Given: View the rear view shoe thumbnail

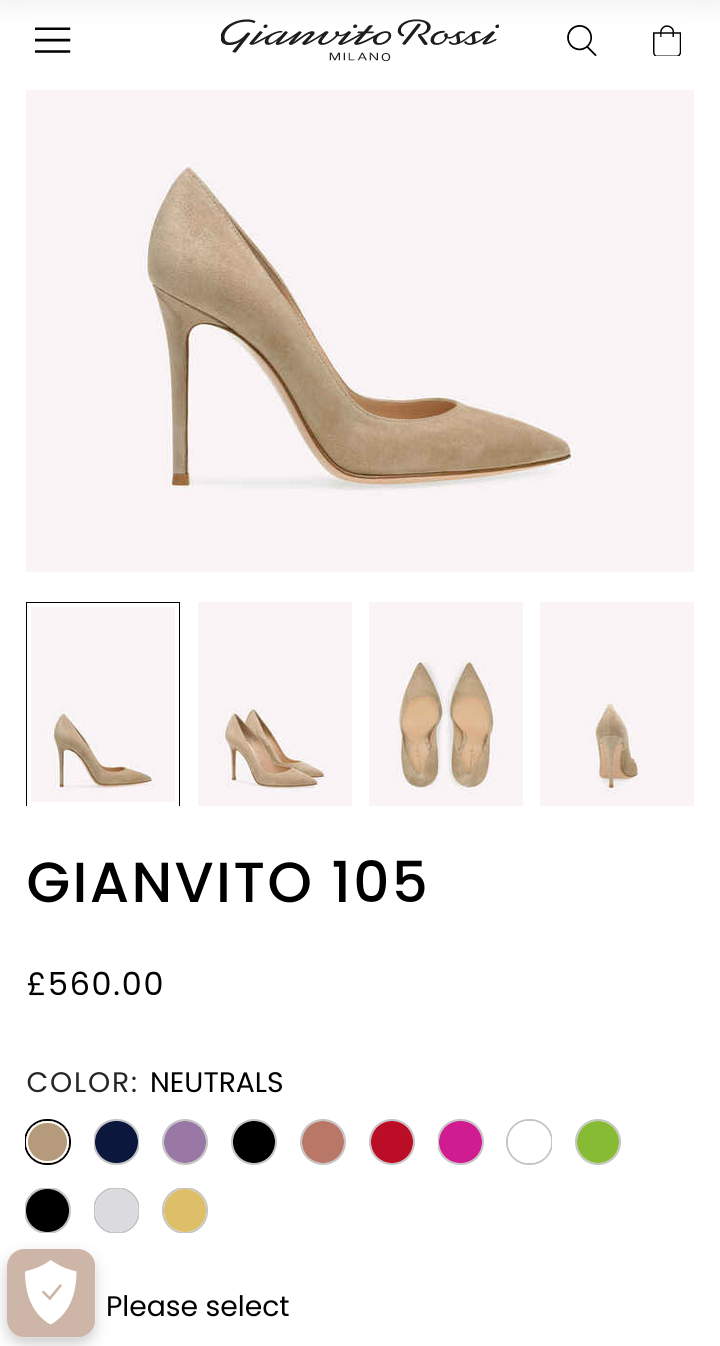Looking at the screenshot, I should click(617, 704).
